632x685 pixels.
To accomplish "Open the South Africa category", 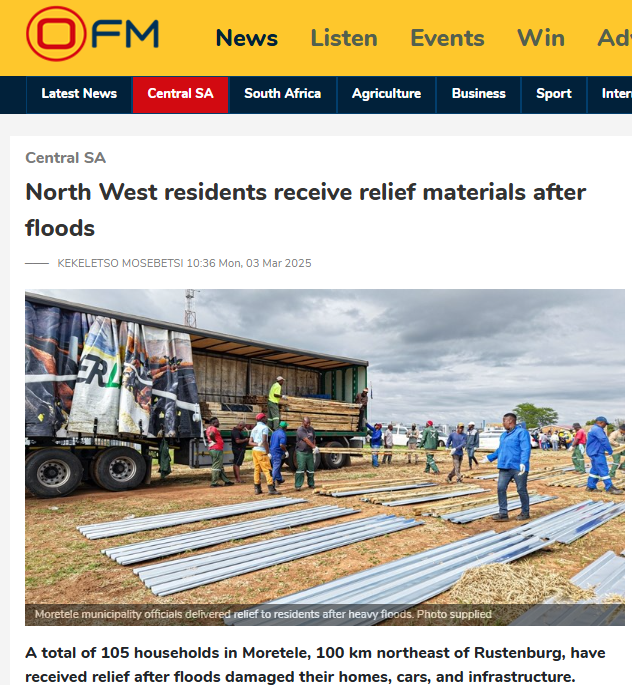I will pos(282,94).
